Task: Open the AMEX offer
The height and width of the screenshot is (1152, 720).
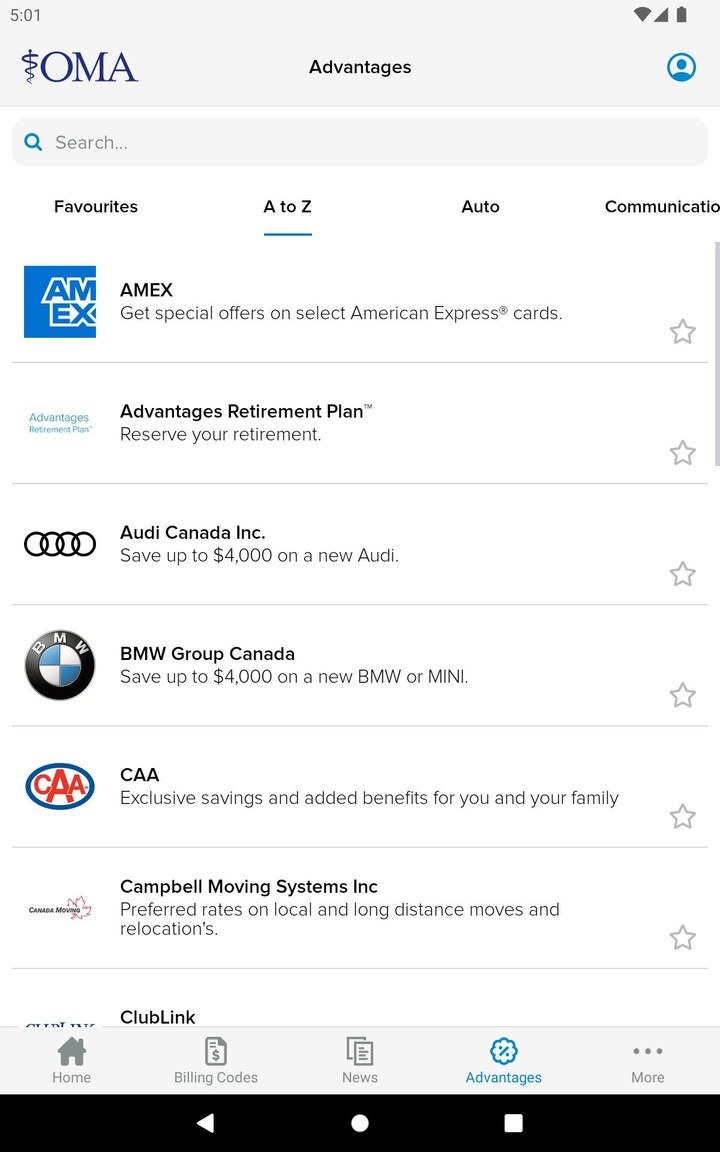Action: coord(360,302)
